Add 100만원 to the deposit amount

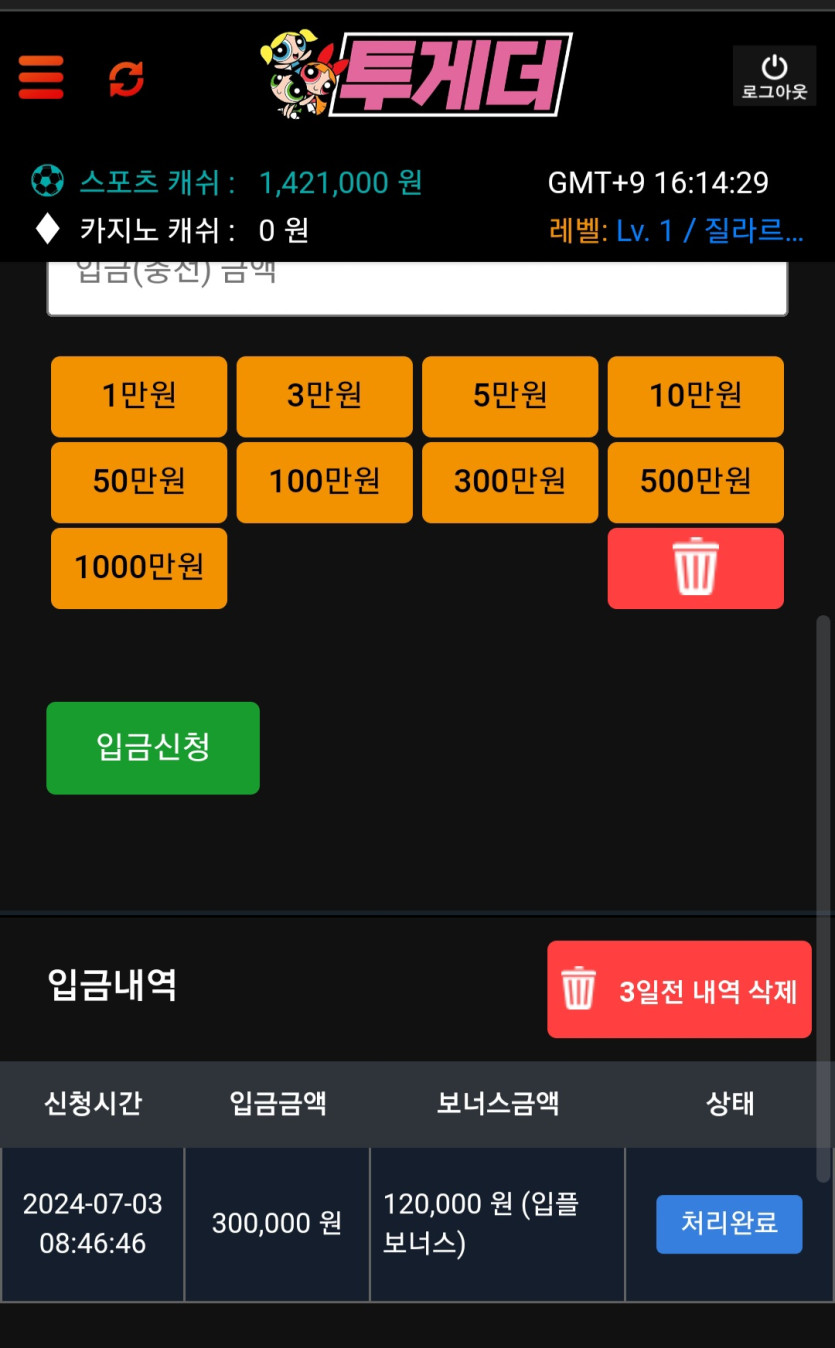point(324,482)
